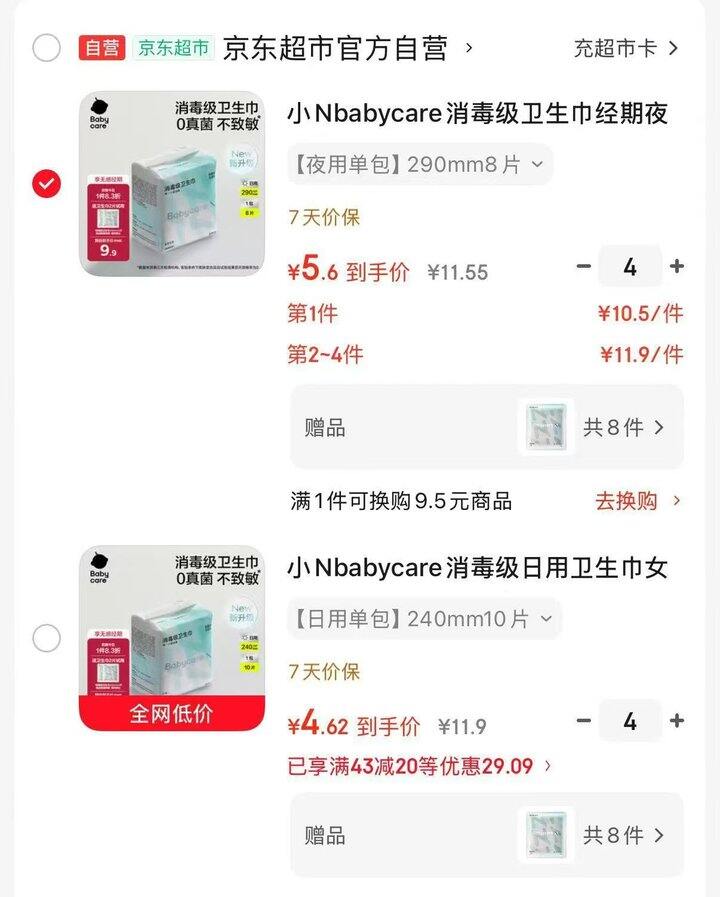
Task: Open spec selector 【夜用单包】290mm8片
Action: click(418, 165)
